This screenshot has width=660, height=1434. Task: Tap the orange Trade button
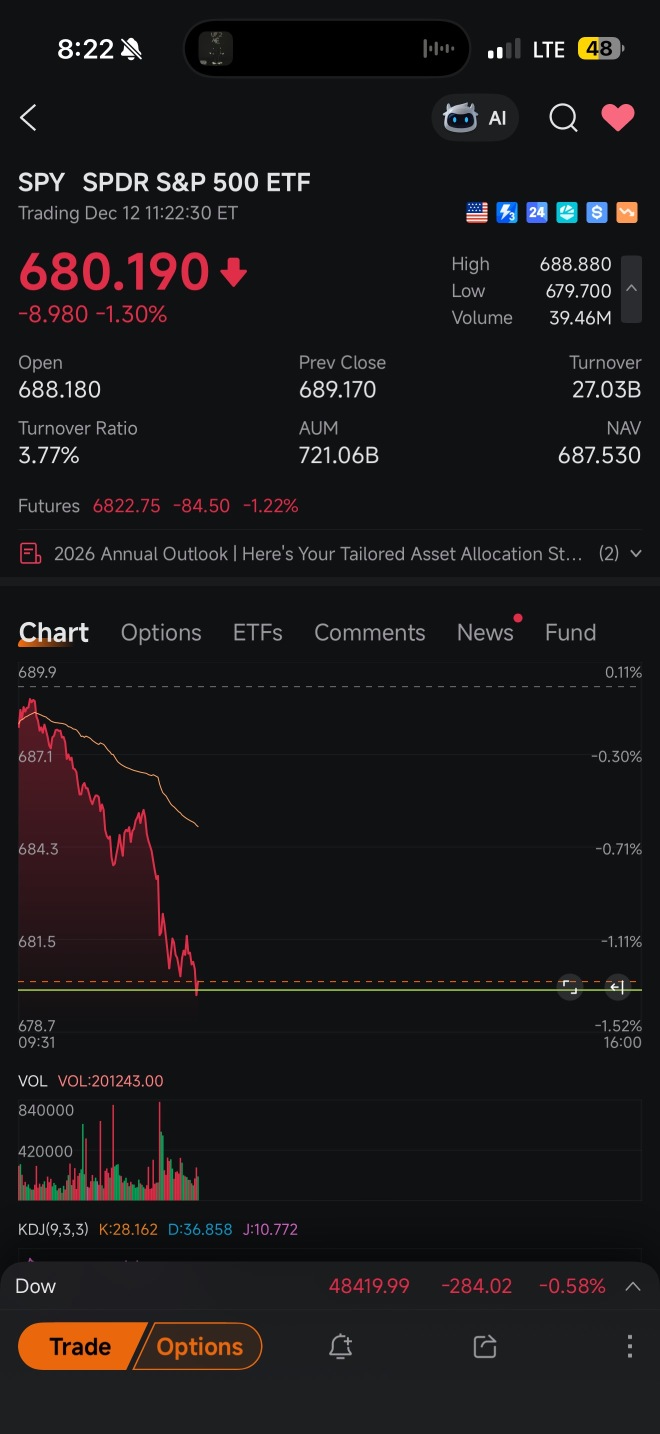pyautogui.click(x=80, y=1346)
